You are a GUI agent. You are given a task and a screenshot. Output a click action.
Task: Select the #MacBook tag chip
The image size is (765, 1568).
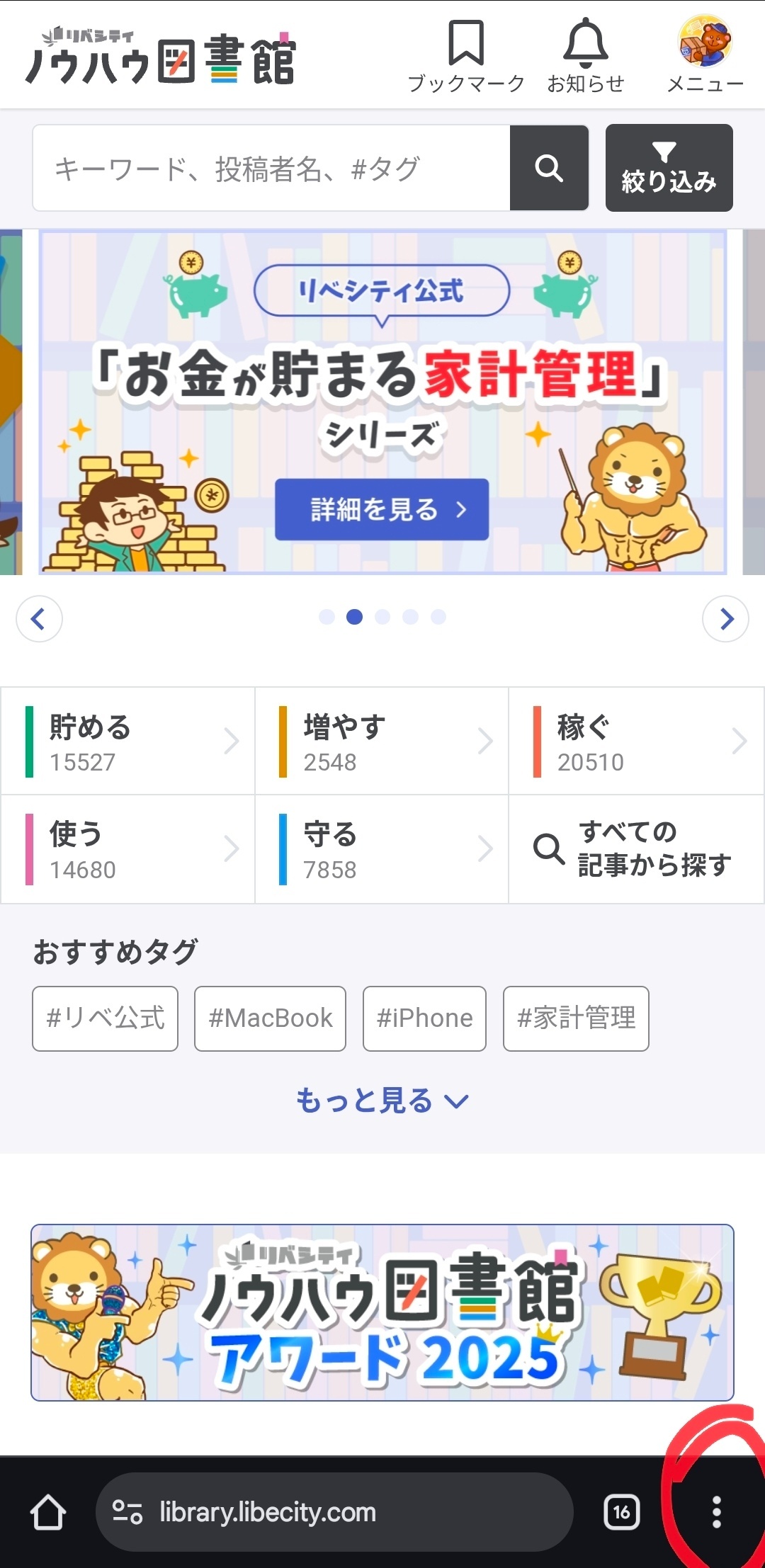click(x=270, y=1018)
